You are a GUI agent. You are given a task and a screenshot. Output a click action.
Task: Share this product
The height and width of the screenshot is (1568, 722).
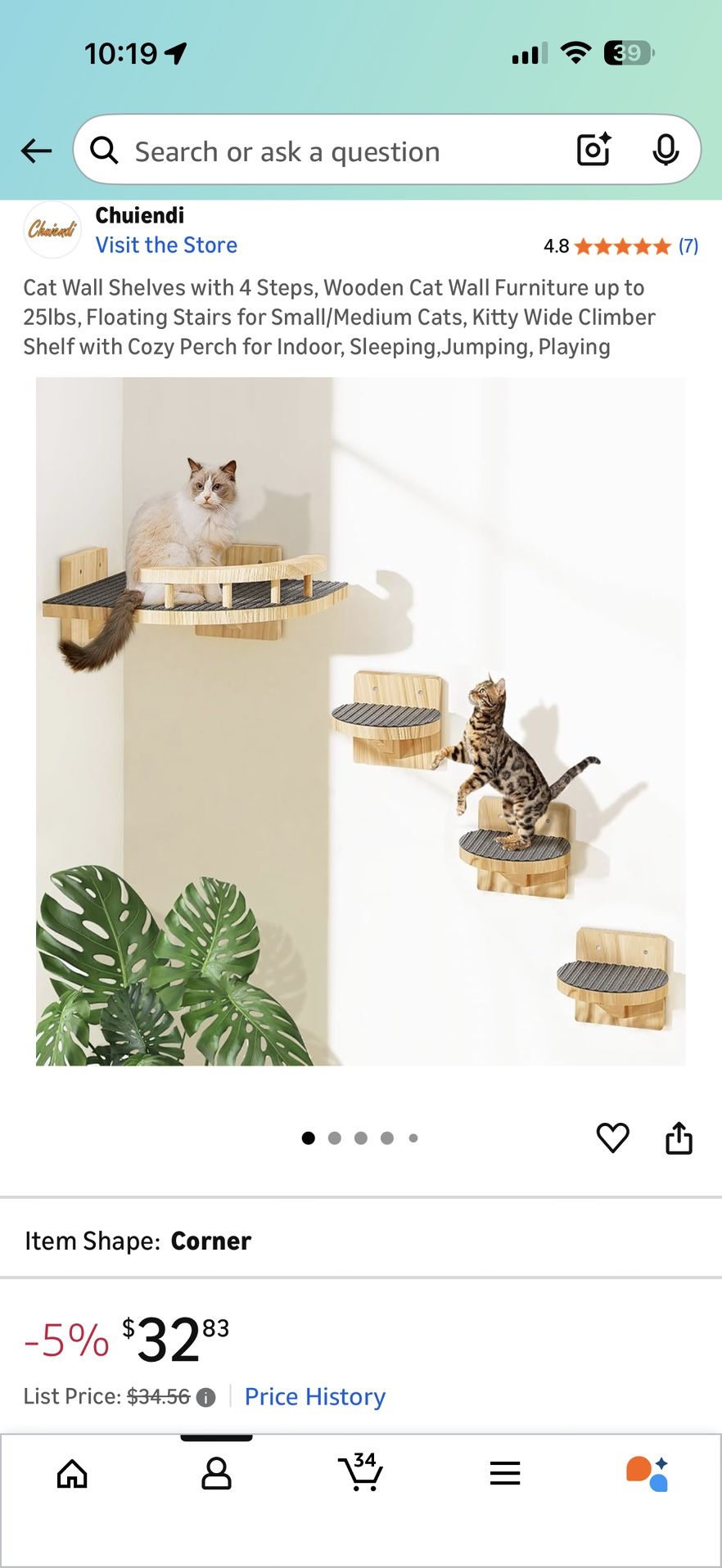point(679,1137)
